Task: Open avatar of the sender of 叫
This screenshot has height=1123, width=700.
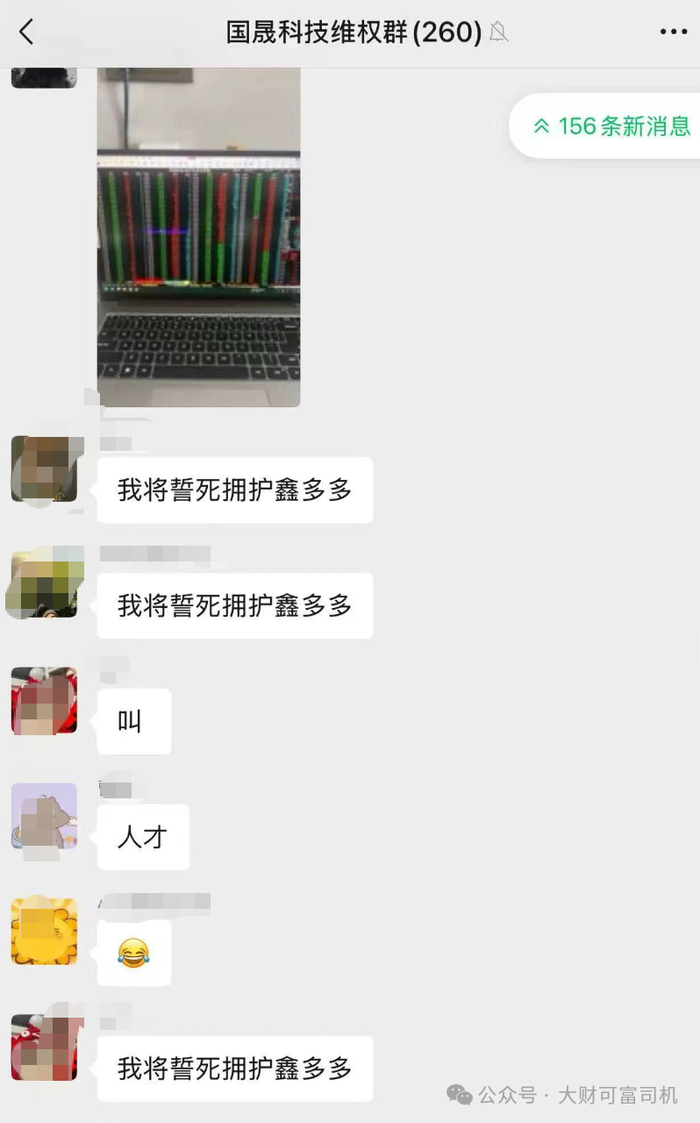Action: 44,701
